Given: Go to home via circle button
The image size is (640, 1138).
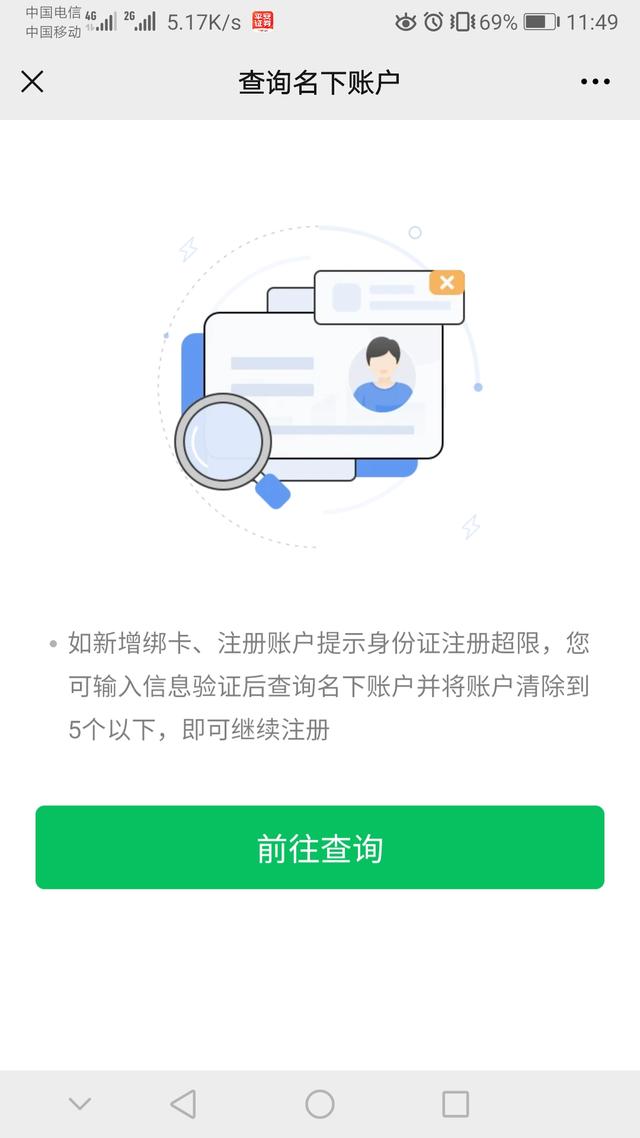Looking at the screenshot, I should pyautogui.click(x=320, y=1104).
